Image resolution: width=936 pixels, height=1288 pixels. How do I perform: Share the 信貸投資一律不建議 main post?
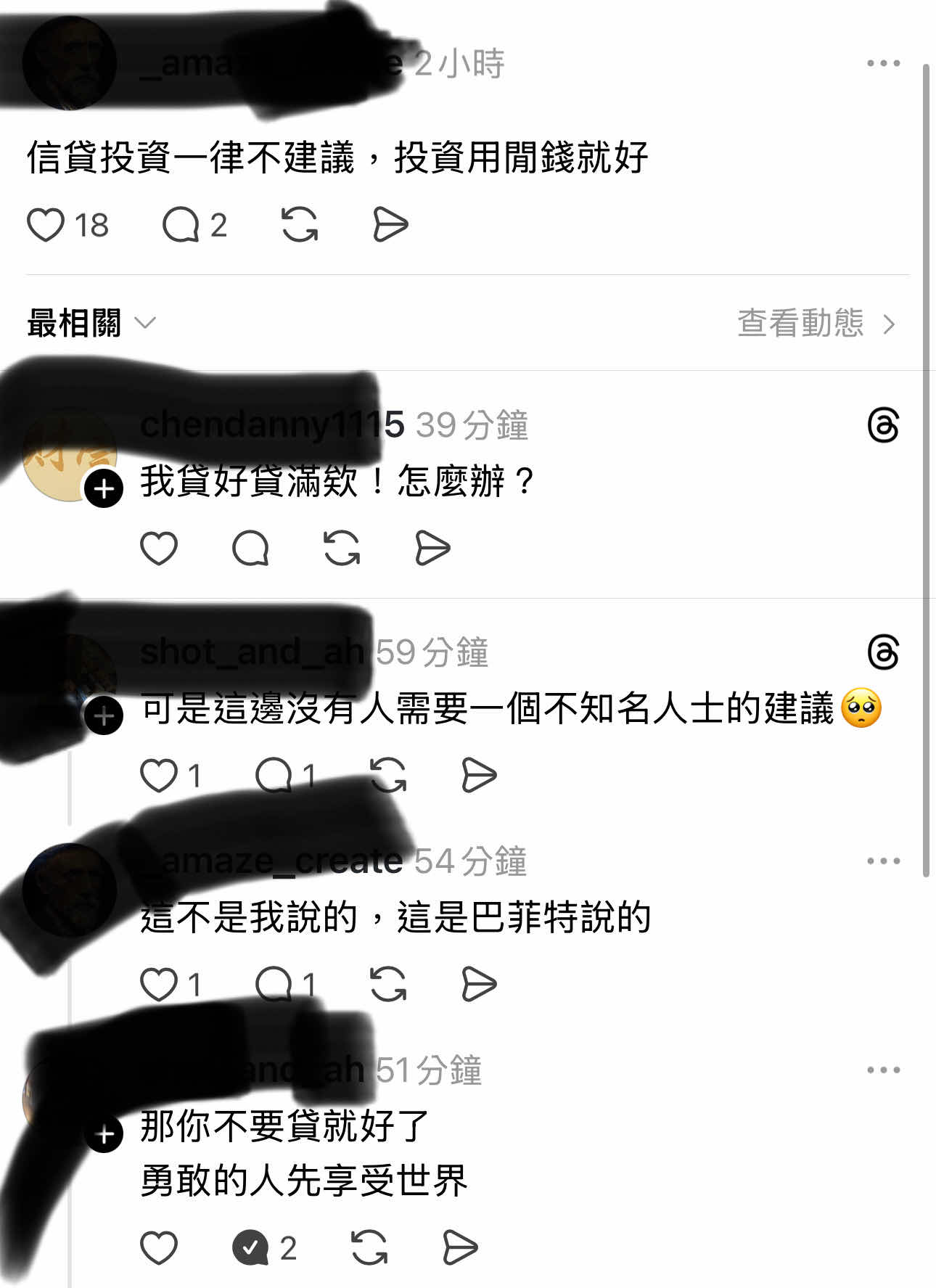390,225
